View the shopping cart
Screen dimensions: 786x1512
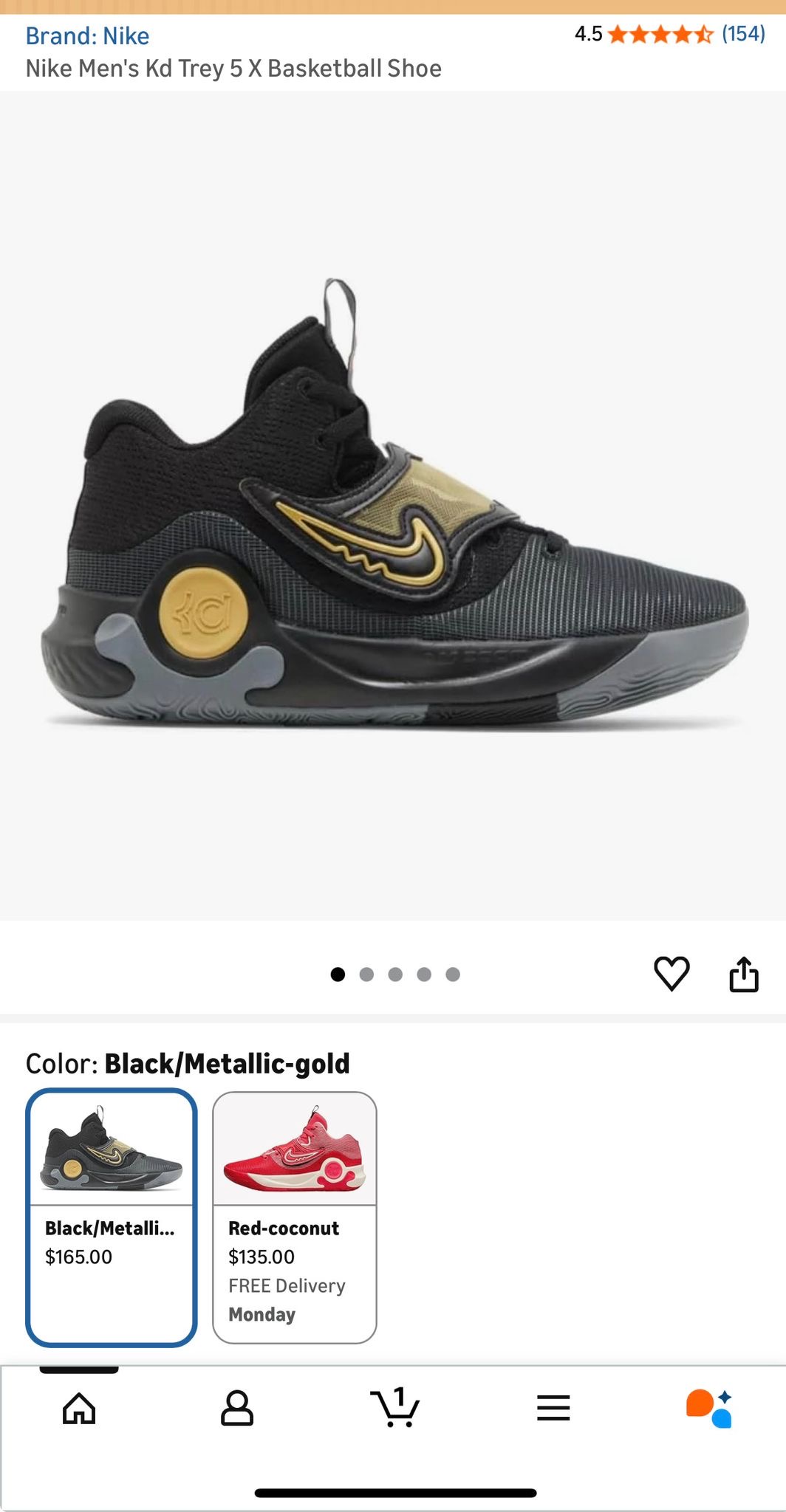(x=395, y=1407)
